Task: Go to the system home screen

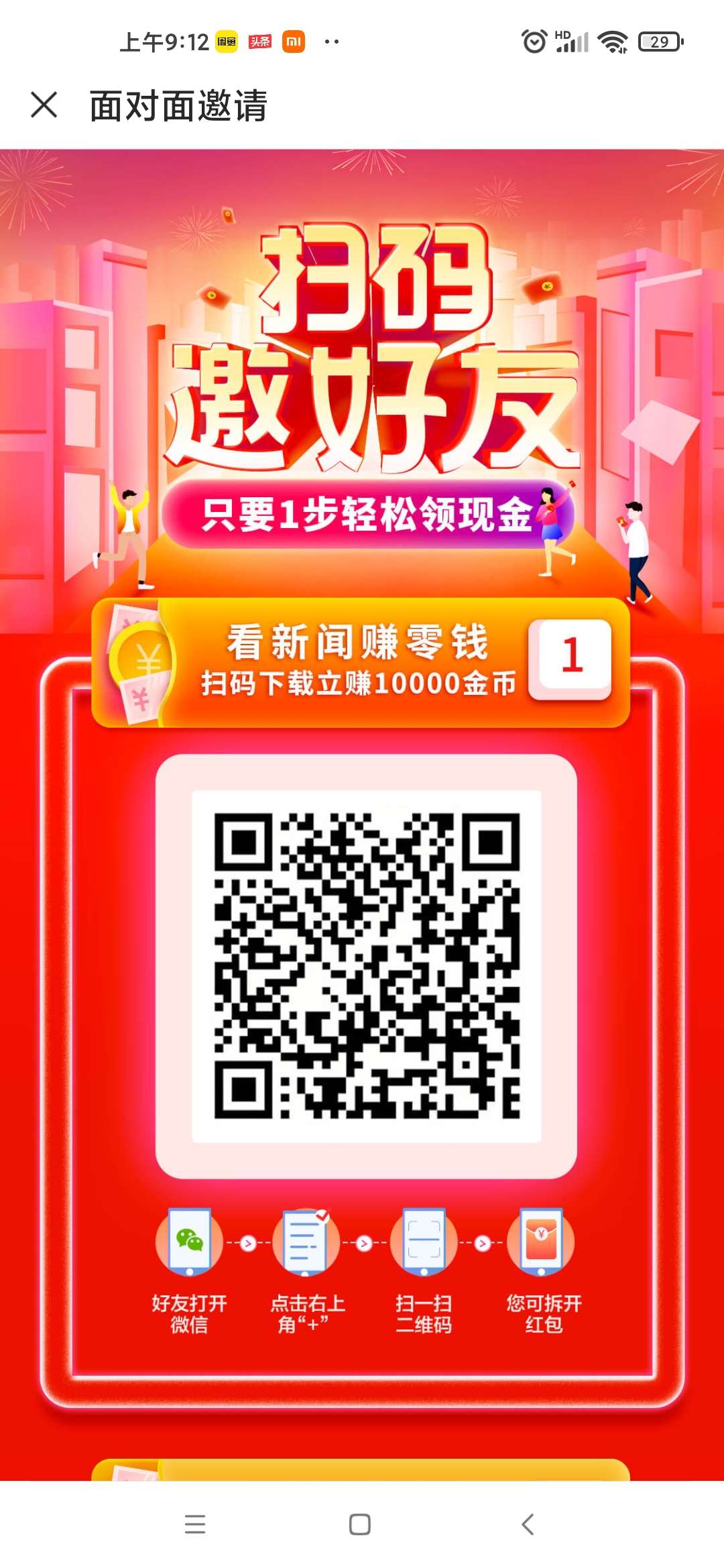Action: [360, 1524]
